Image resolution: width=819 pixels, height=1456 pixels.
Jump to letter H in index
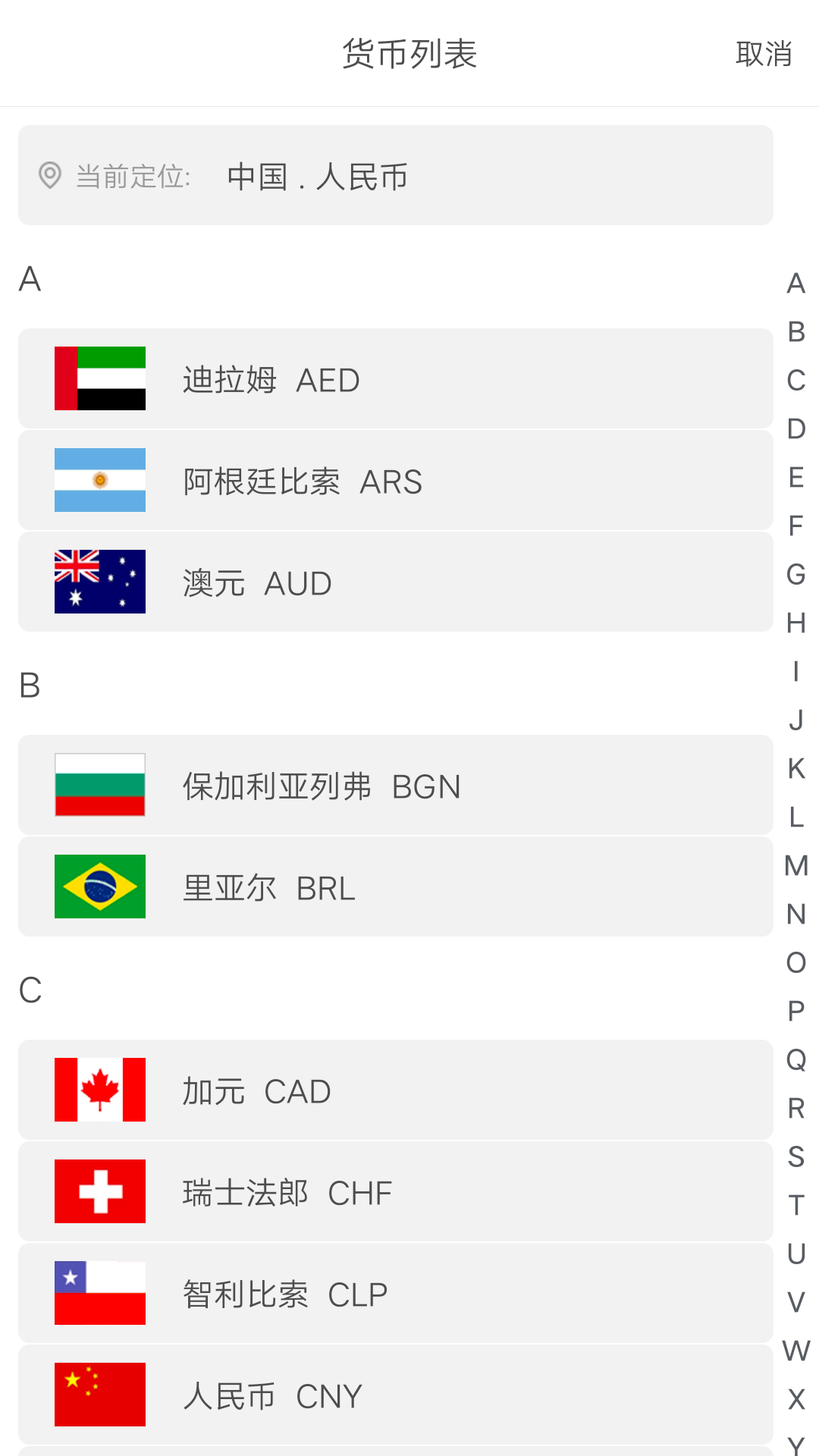click(x=795, y=623)
